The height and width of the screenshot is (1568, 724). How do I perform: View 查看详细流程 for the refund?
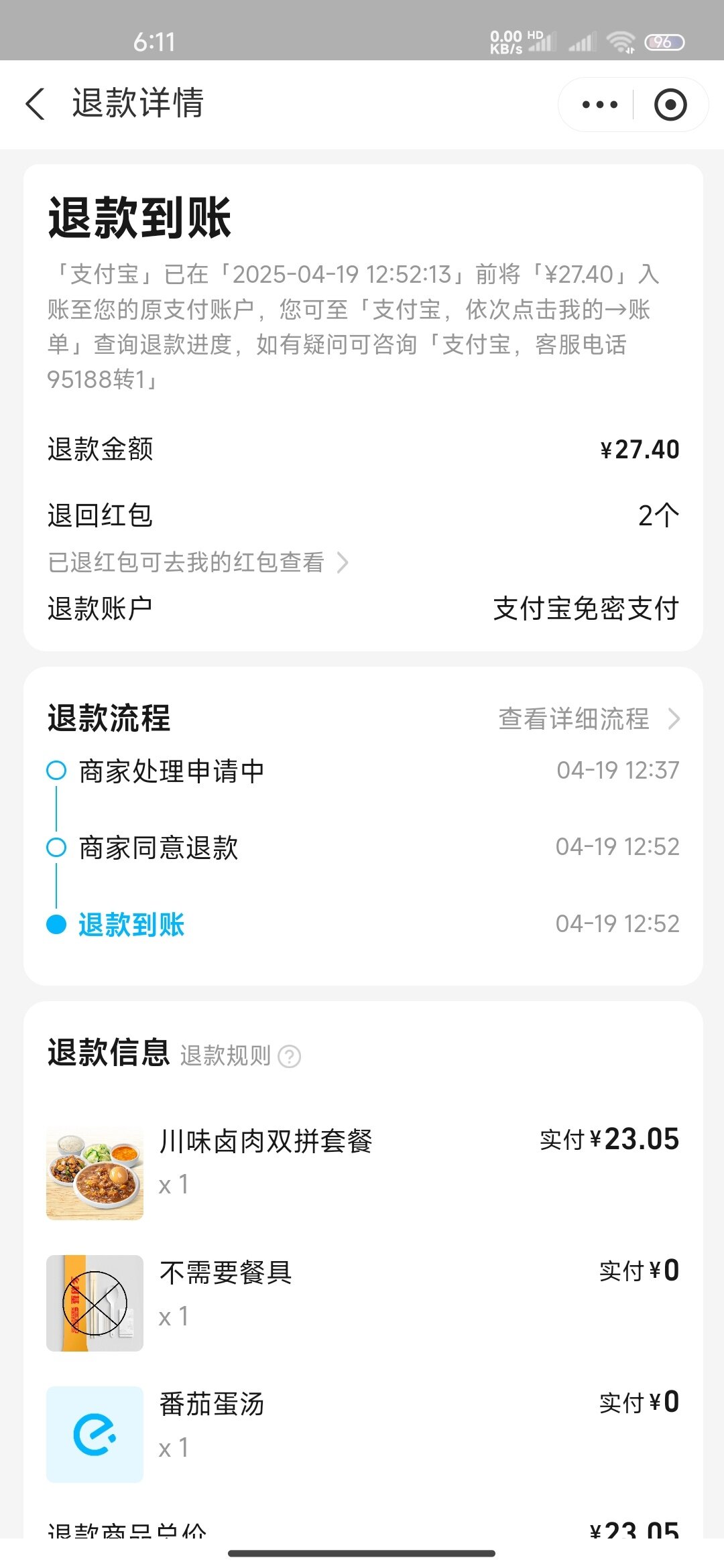coord(589,719)
